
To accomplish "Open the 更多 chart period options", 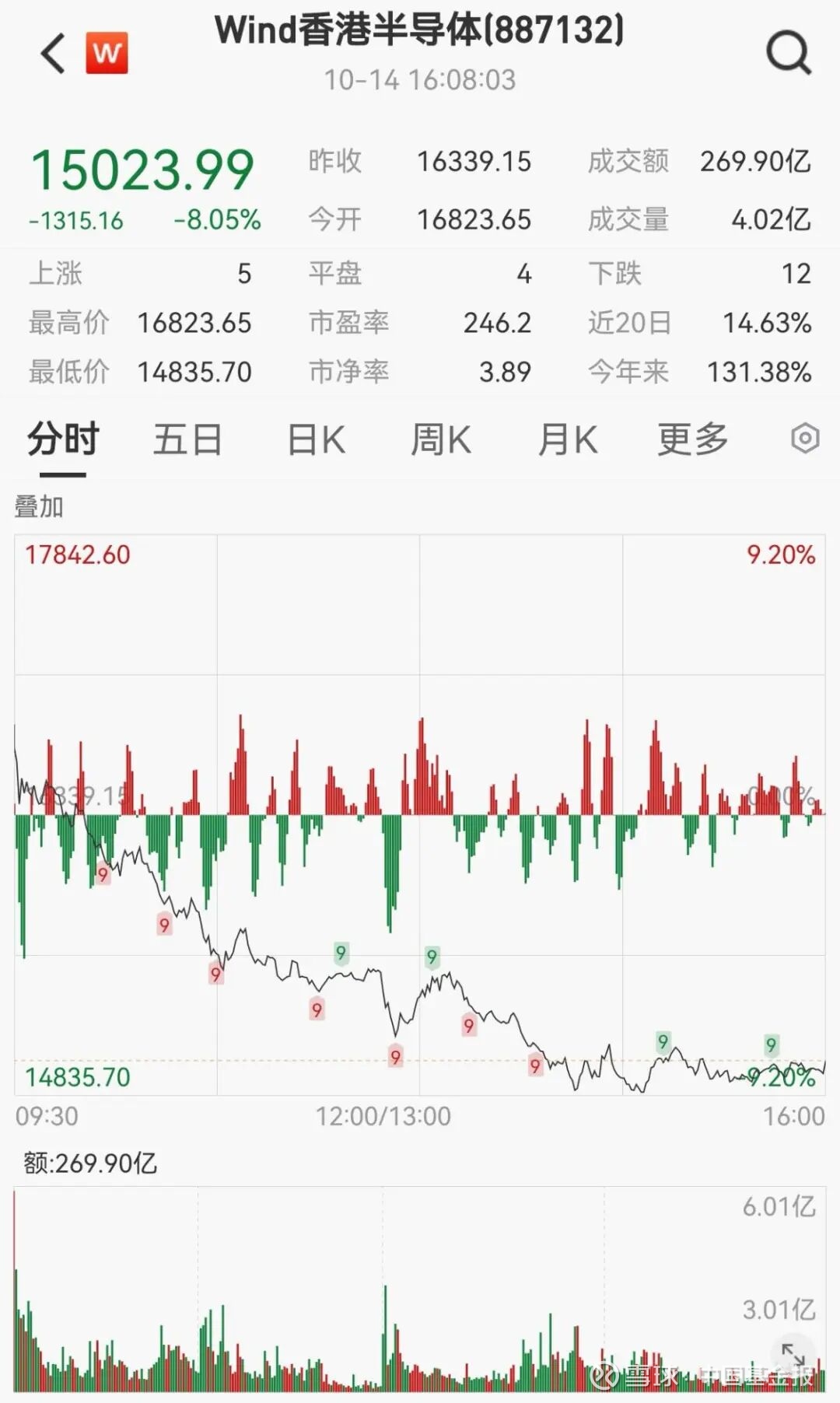I will (692, 439).
